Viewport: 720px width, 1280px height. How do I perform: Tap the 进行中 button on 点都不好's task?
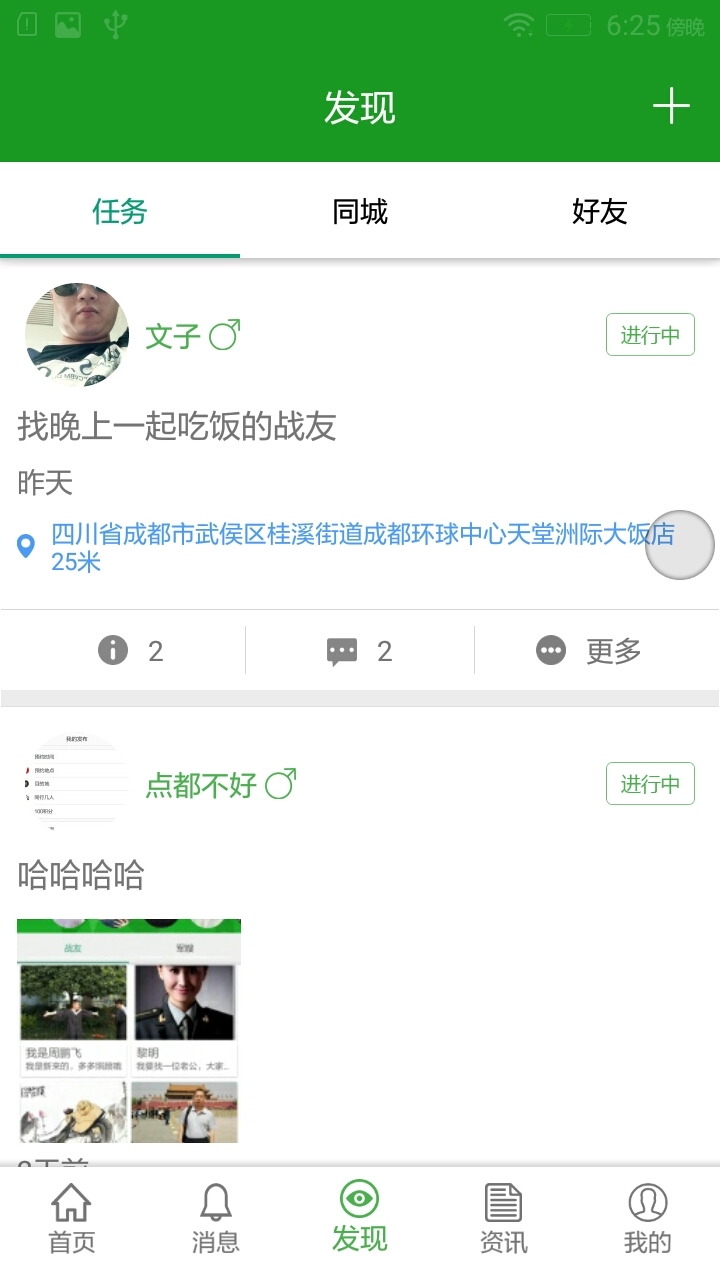click(x=650, y=784)
